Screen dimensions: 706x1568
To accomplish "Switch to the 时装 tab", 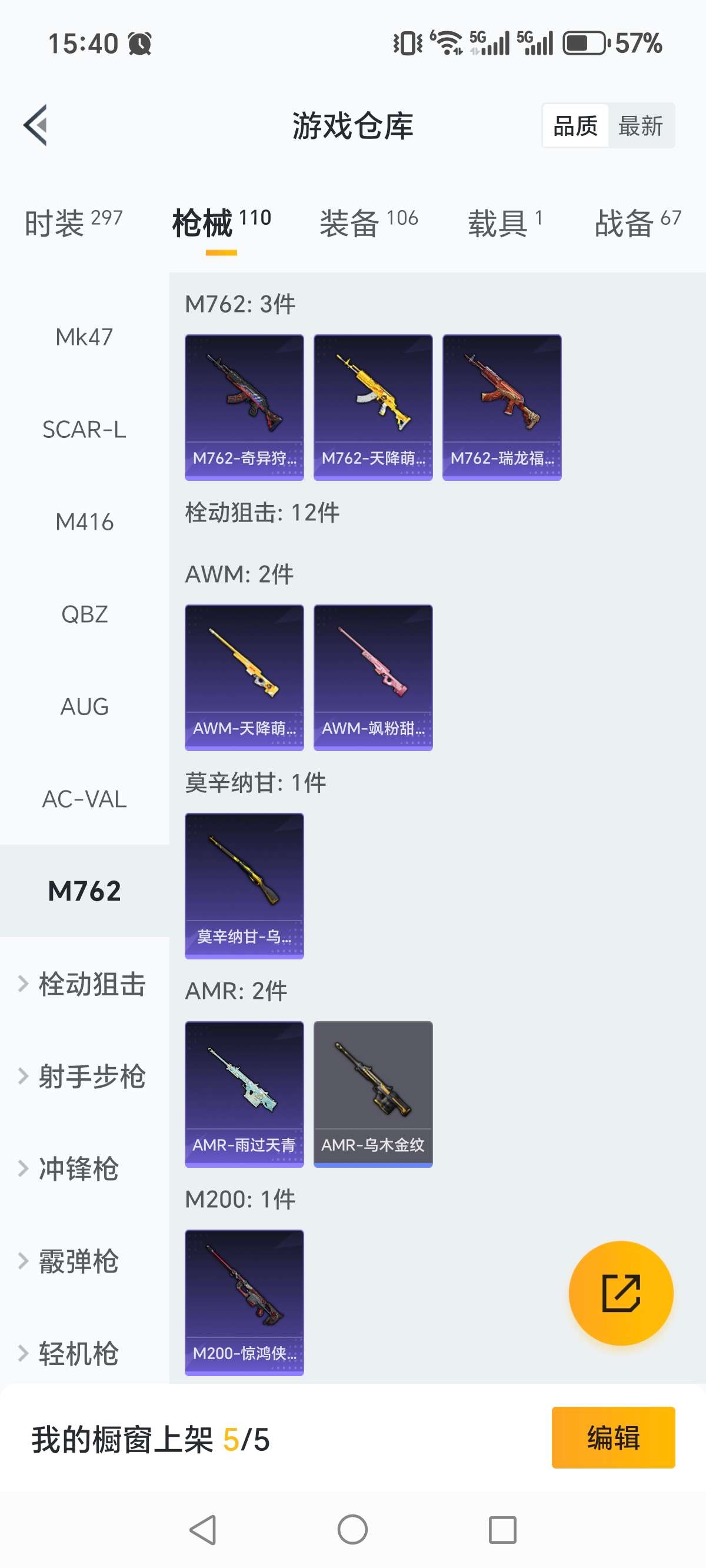I will tap(73, 222).
